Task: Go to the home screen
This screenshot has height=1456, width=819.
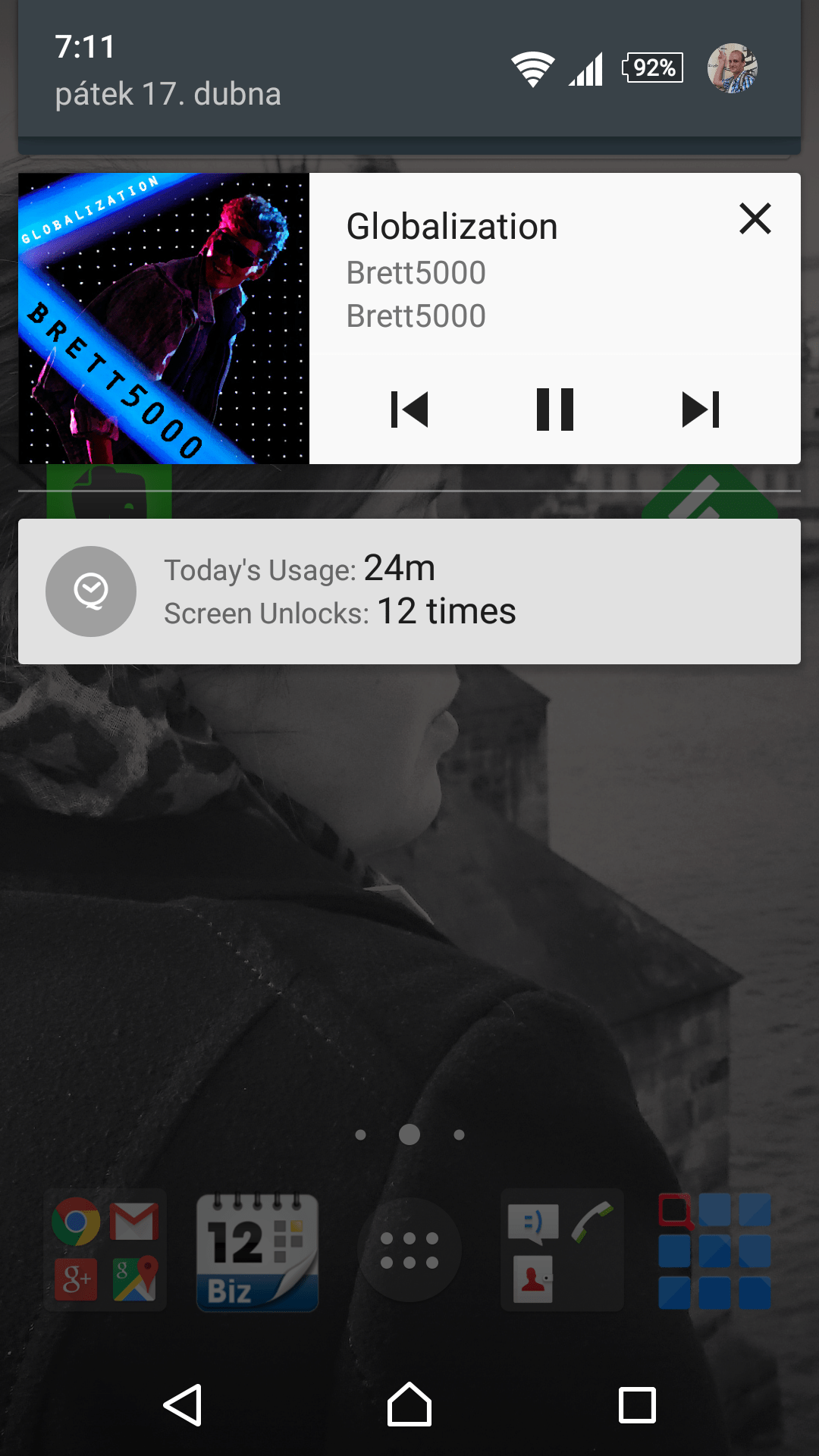Action: (409, 1404)
